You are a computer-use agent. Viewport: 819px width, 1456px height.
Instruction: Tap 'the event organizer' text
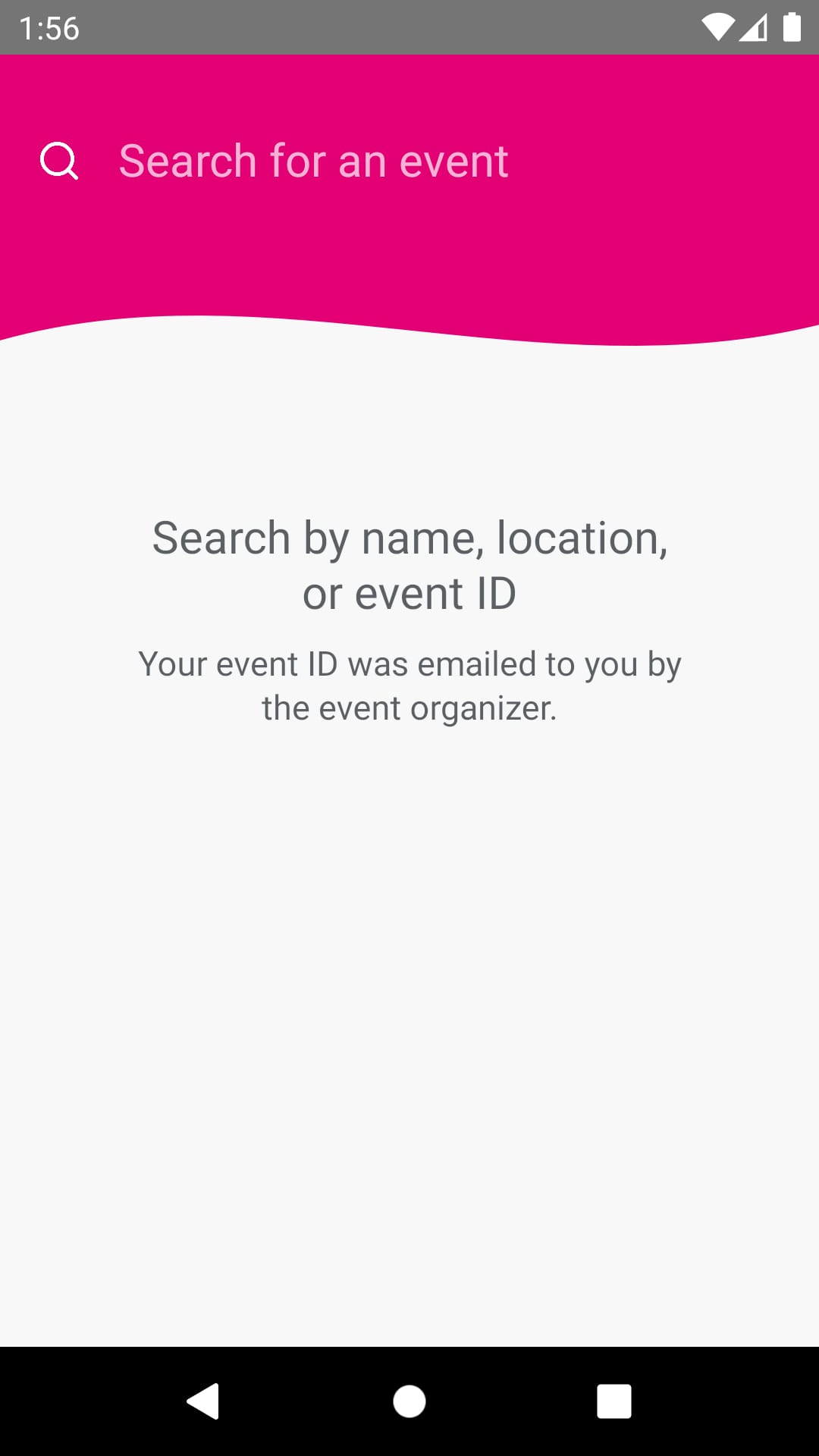pyautogui.click(x=409, y=707)
